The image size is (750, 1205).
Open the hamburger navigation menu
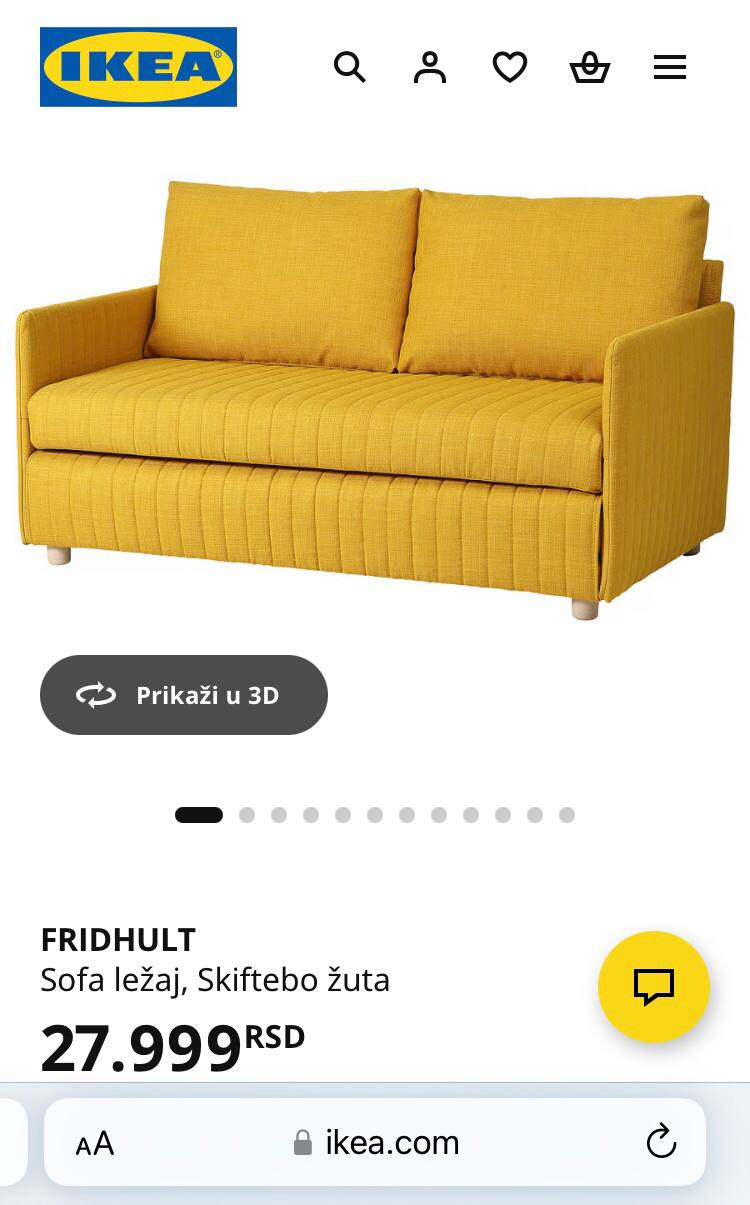(669, 67)
